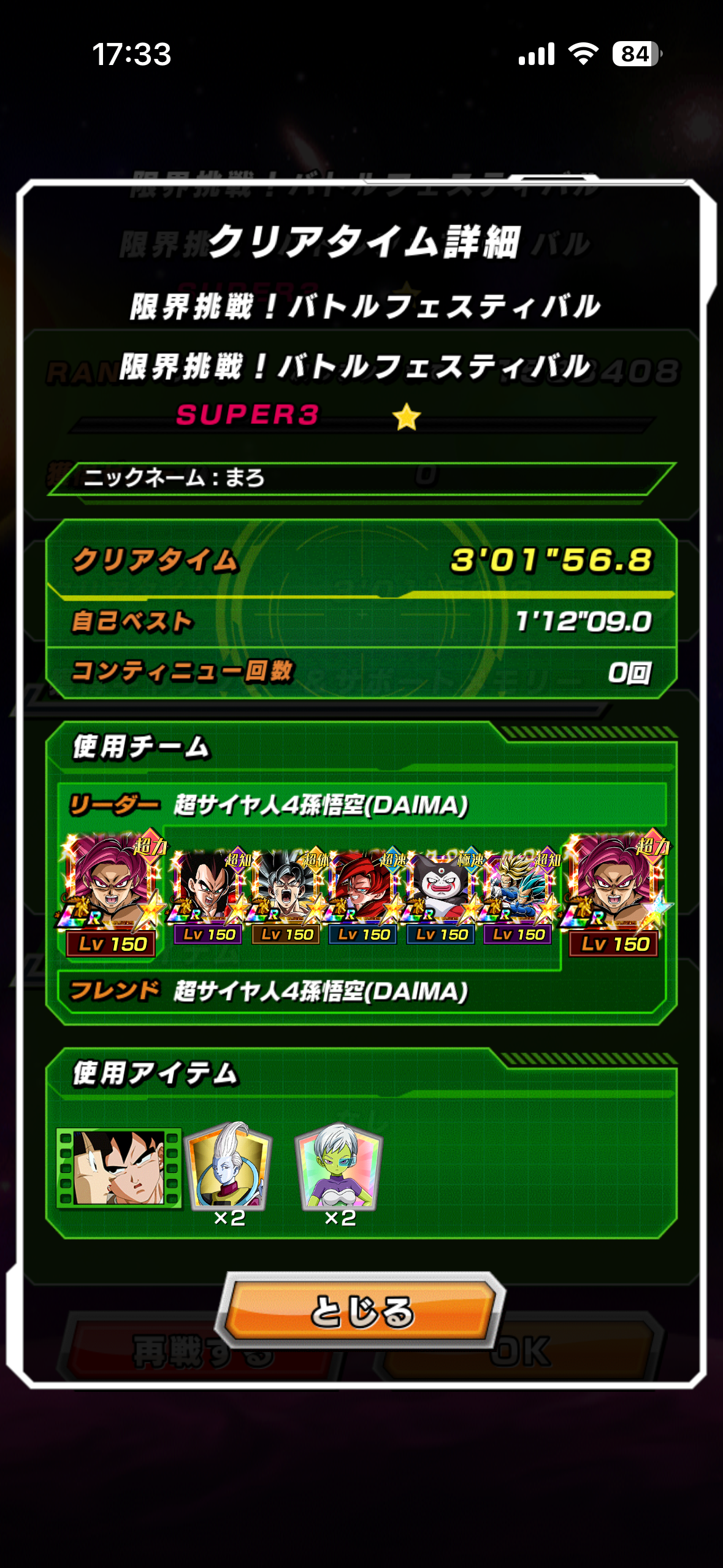Close the clear time details dialog
Screen dimensions: 723x1568
(x=363, y=1310)
